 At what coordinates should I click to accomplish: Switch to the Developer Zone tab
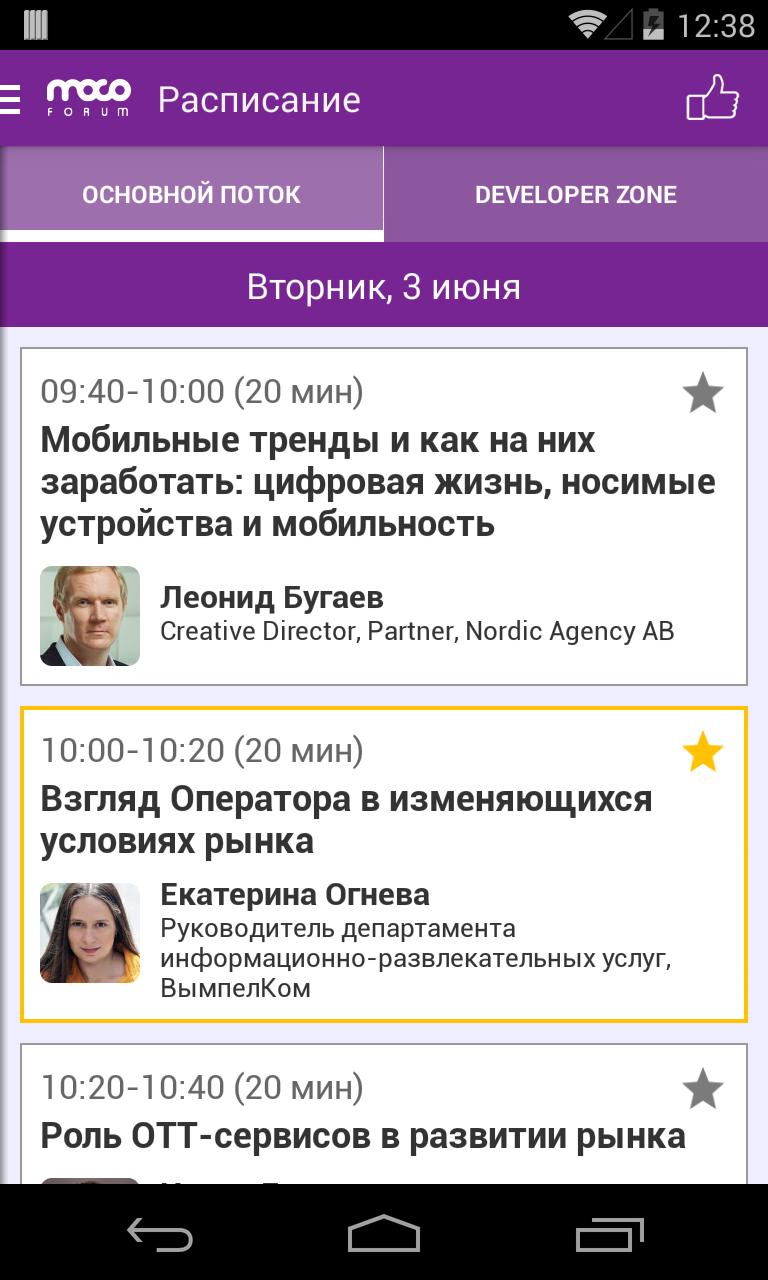coord(576,194)
